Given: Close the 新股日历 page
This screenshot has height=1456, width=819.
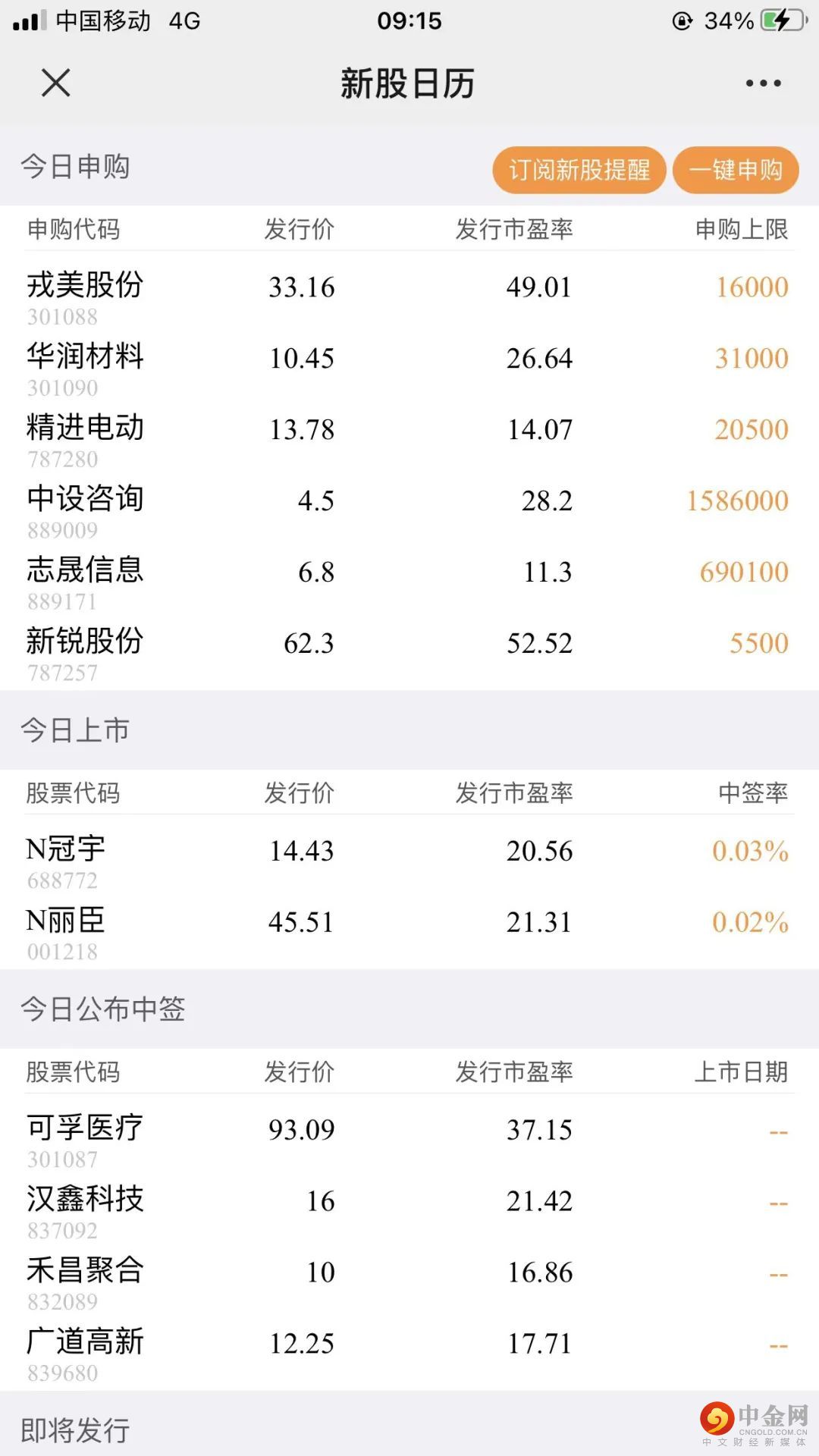Looking at the screenshot, I should [x=56, y=83].
